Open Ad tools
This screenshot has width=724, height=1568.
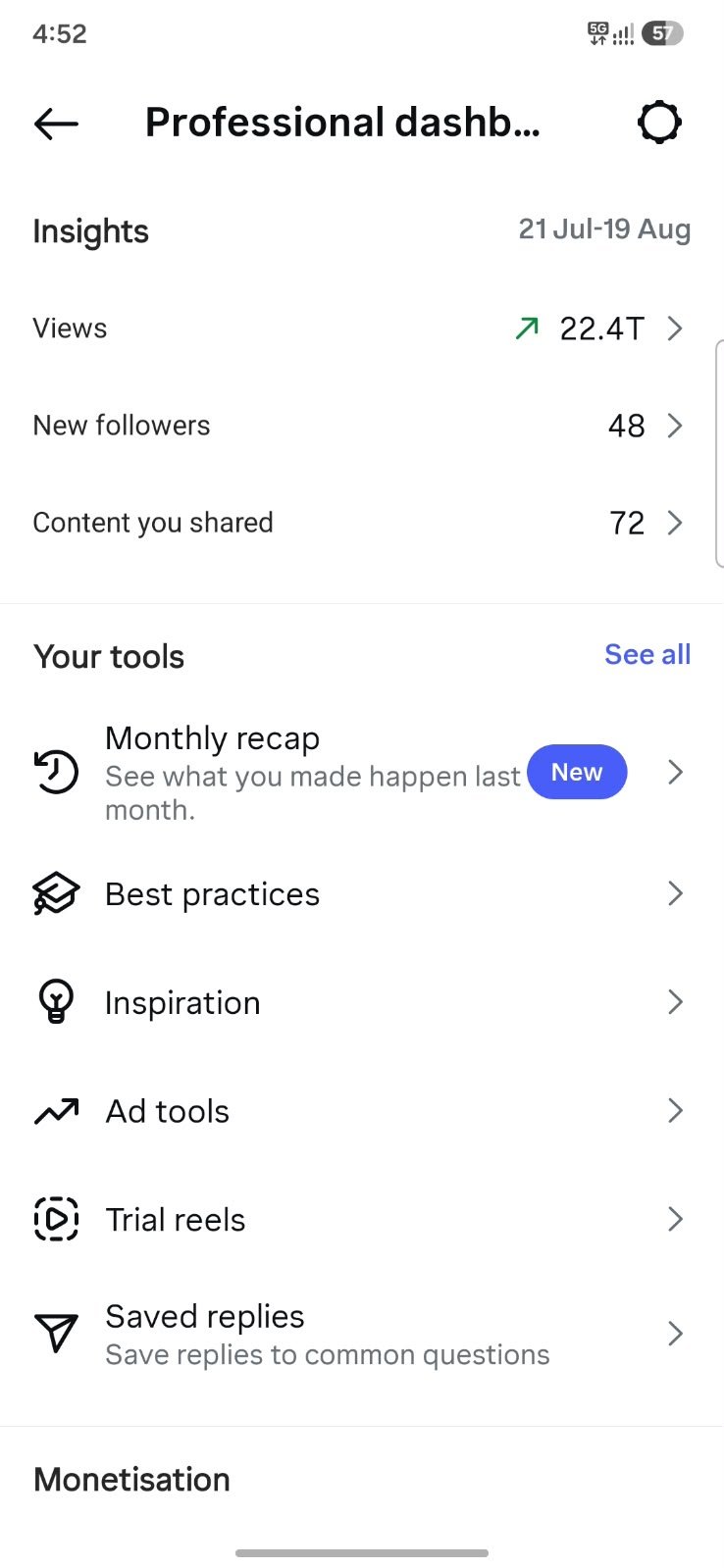tap(362, 1111)
